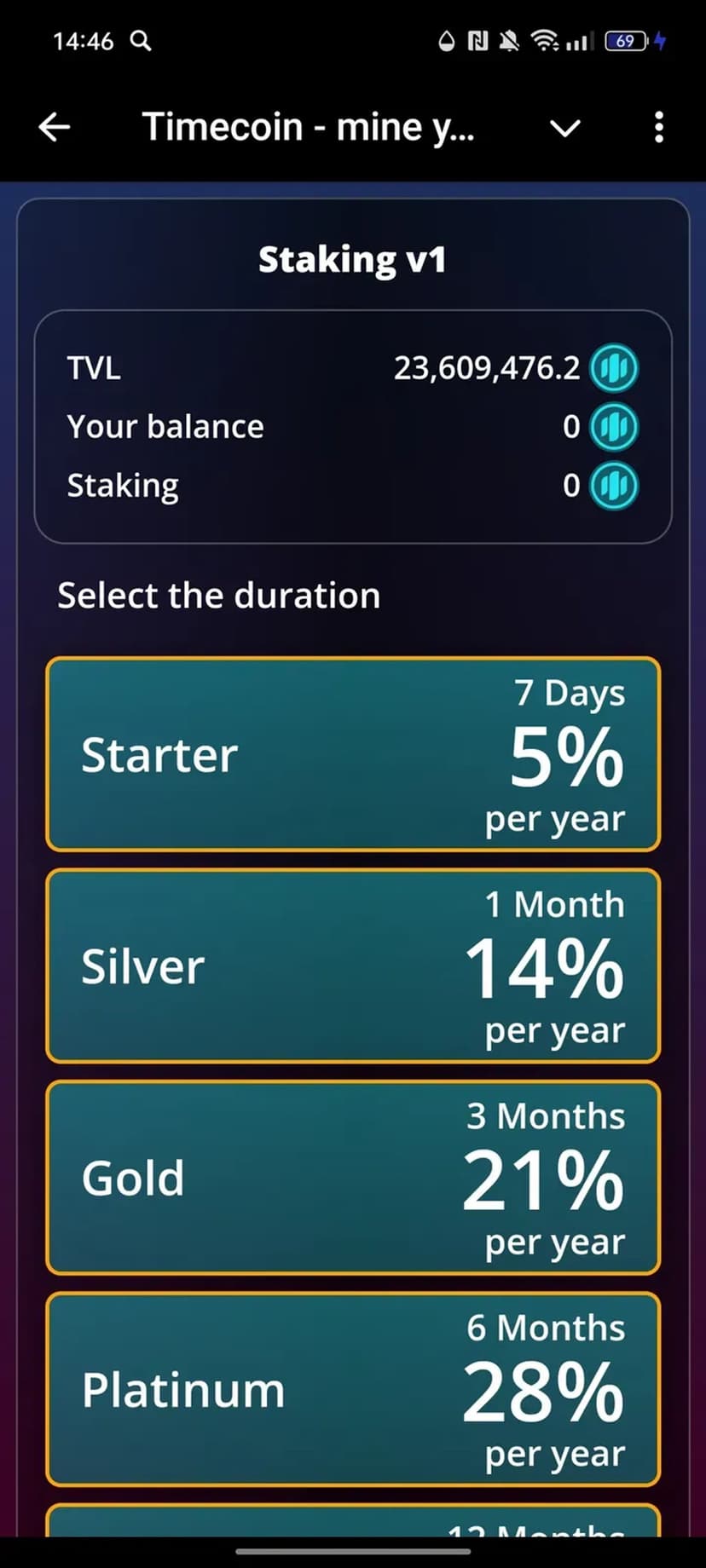Select the Platinum 6 Months staking plan

tap(353, 1389)
